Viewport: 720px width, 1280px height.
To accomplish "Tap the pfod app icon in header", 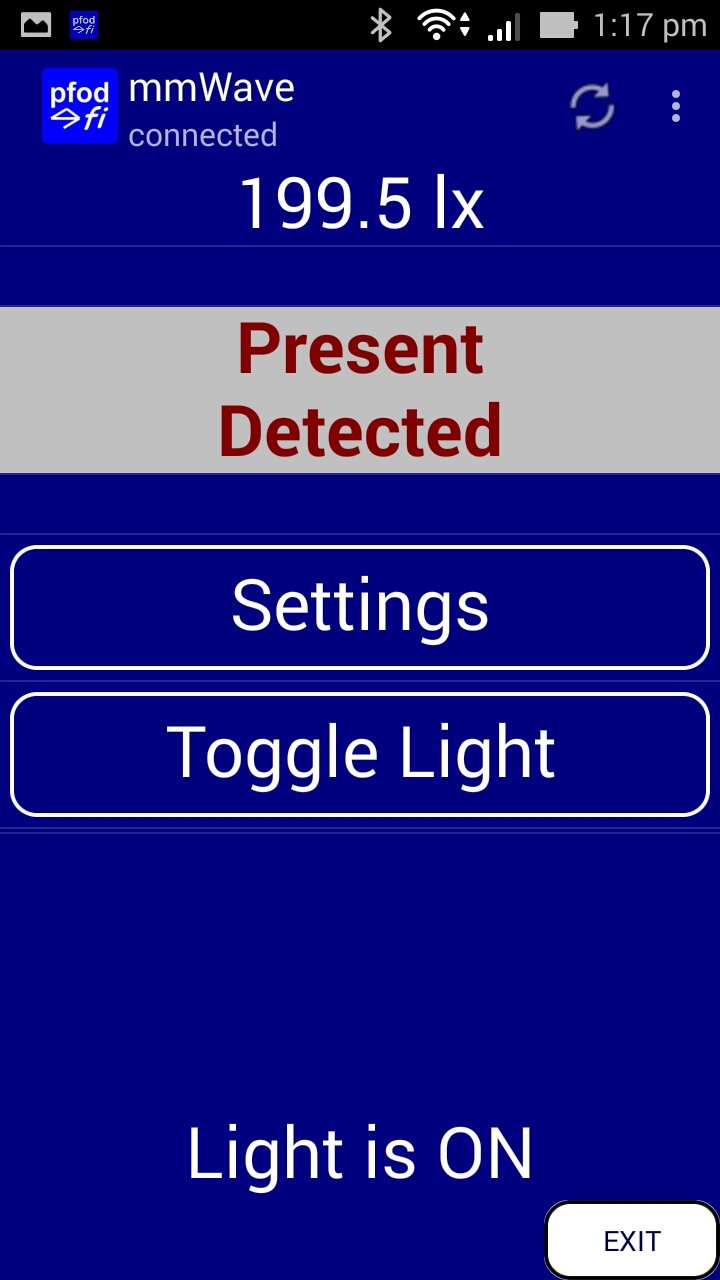I will click(80, 106).
